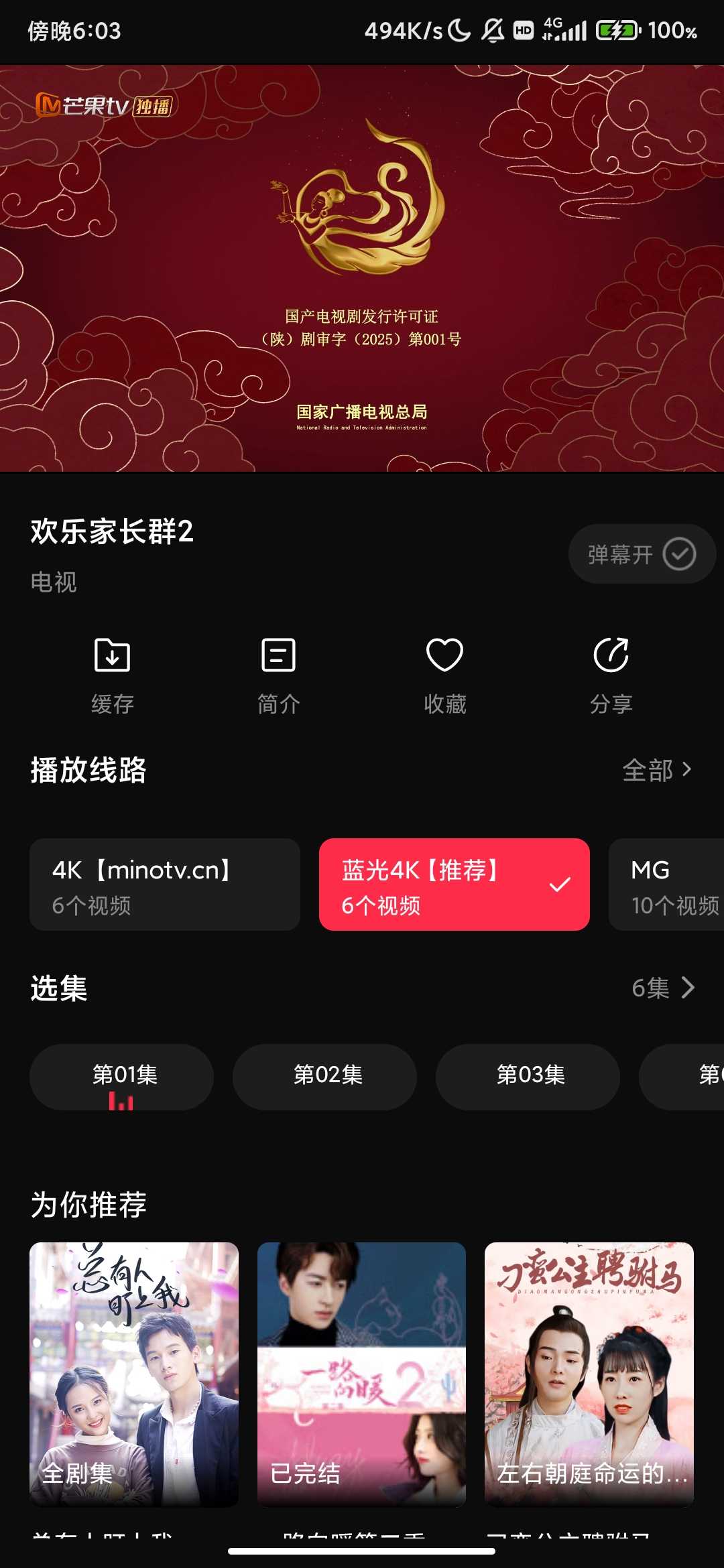Open the 已完结 recommended drama poster
724x1568 pixels.
[361, 1374]
